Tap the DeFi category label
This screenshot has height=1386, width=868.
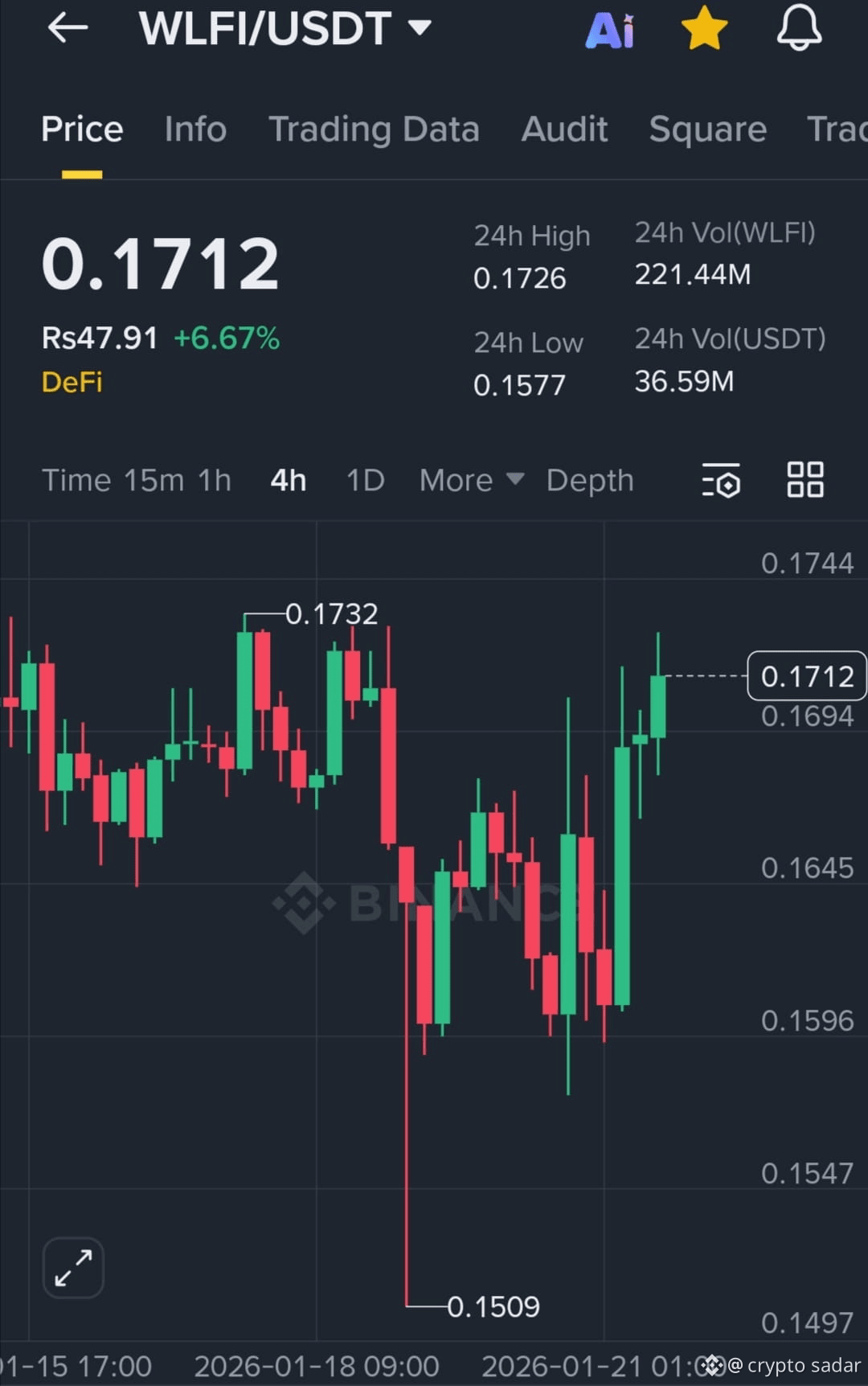[x=72, y=382]
